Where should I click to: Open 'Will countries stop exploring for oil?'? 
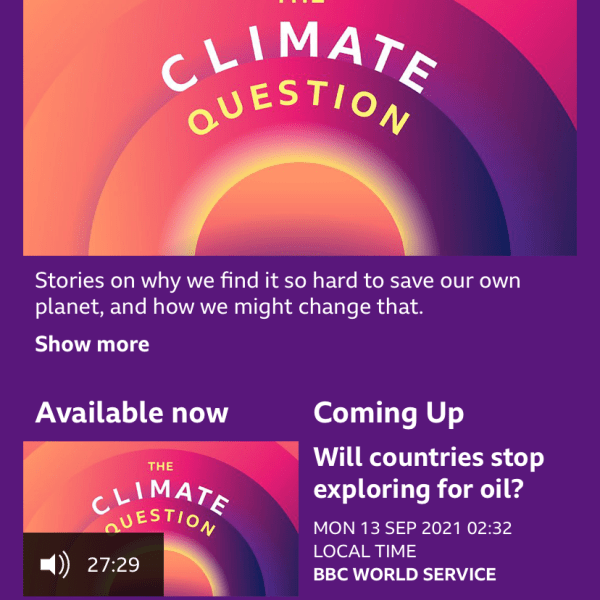(428, 474)
